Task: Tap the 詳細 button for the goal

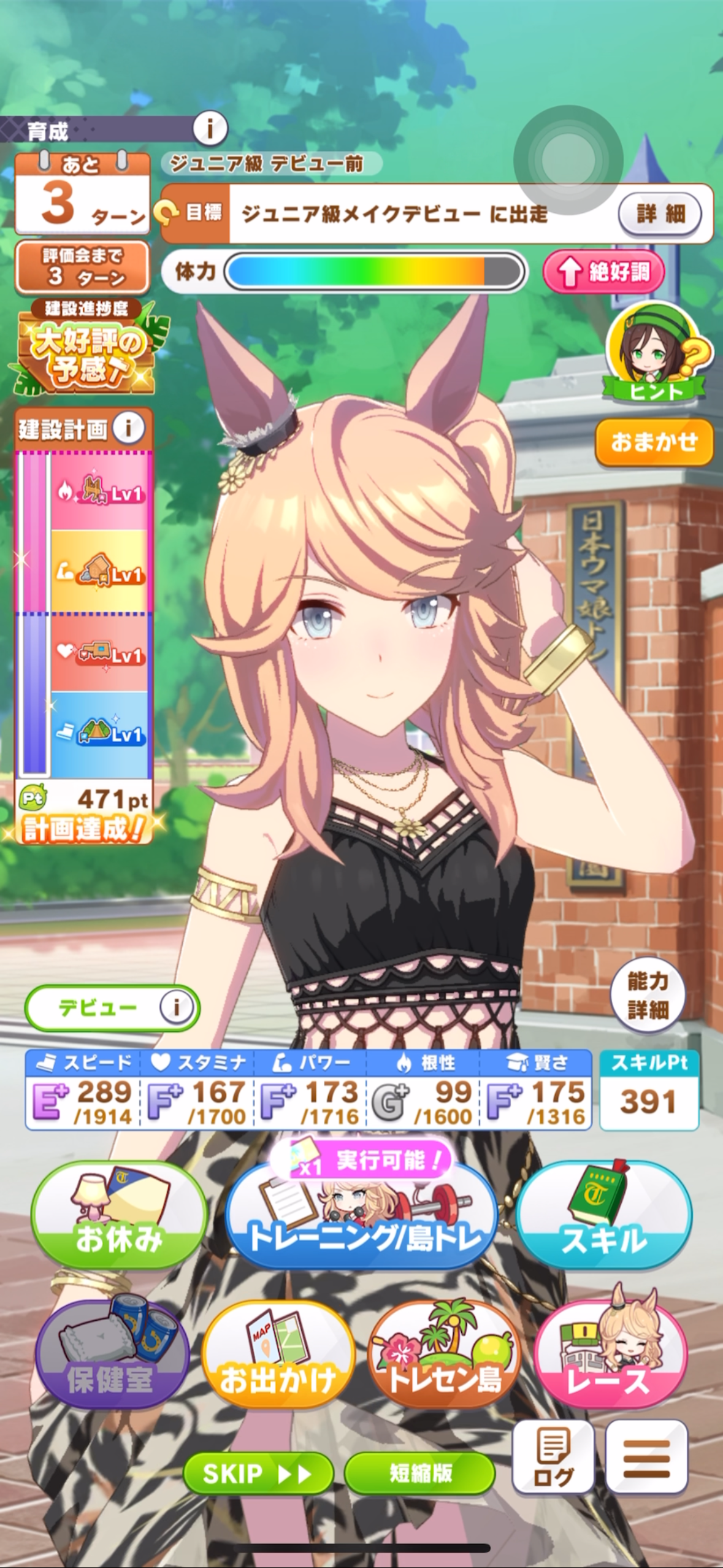Action: tap(660, 214)
